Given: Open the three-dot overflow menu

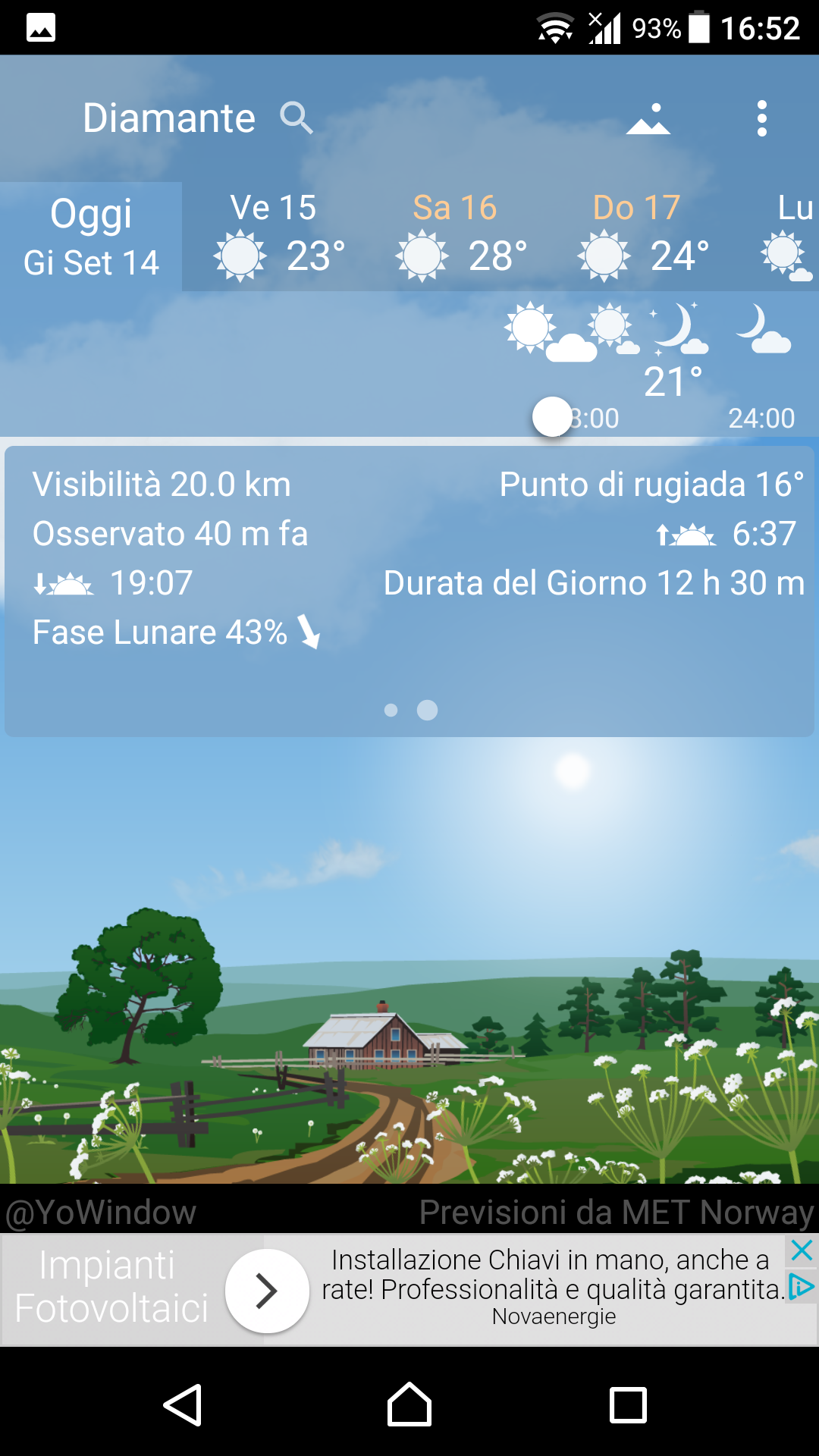Looking at the screenshot, I should tap(762, 119).
